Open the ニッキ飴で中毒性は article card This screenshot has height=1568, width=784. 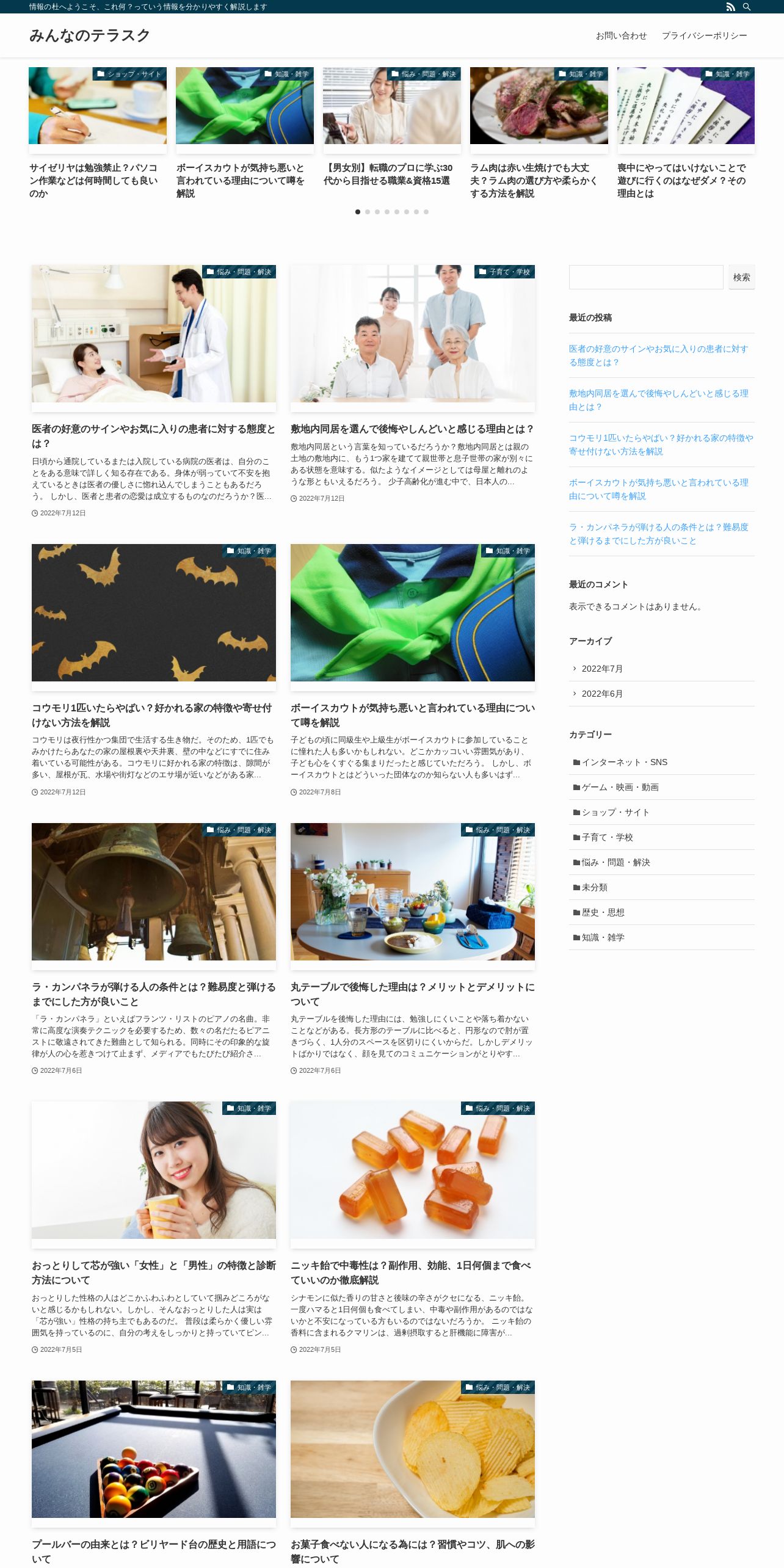click(x=413, y=1227)
